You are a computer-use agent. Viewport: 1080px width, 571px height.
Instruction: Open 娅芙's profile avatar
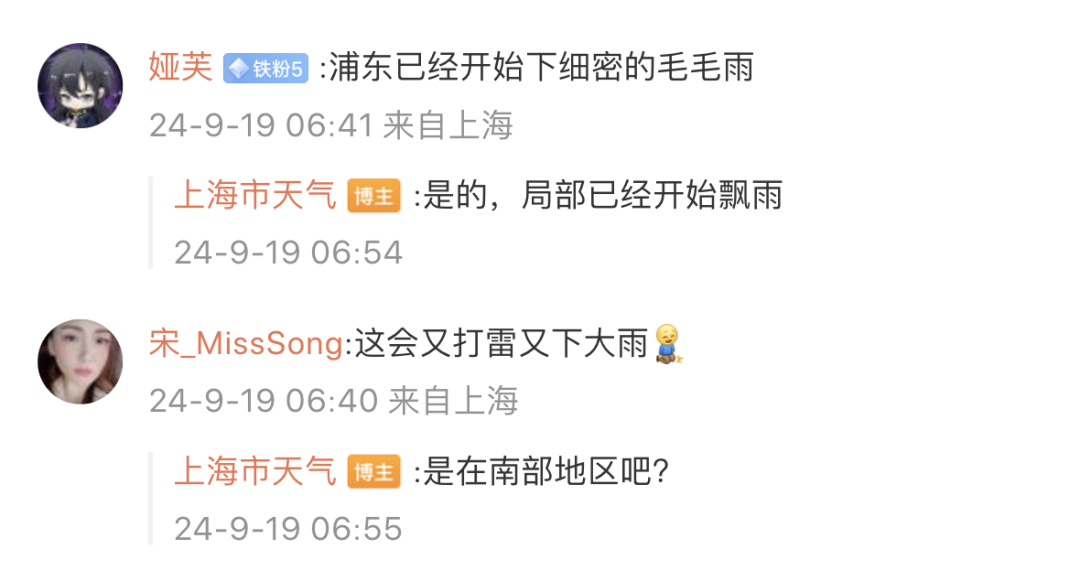point(80,85)
